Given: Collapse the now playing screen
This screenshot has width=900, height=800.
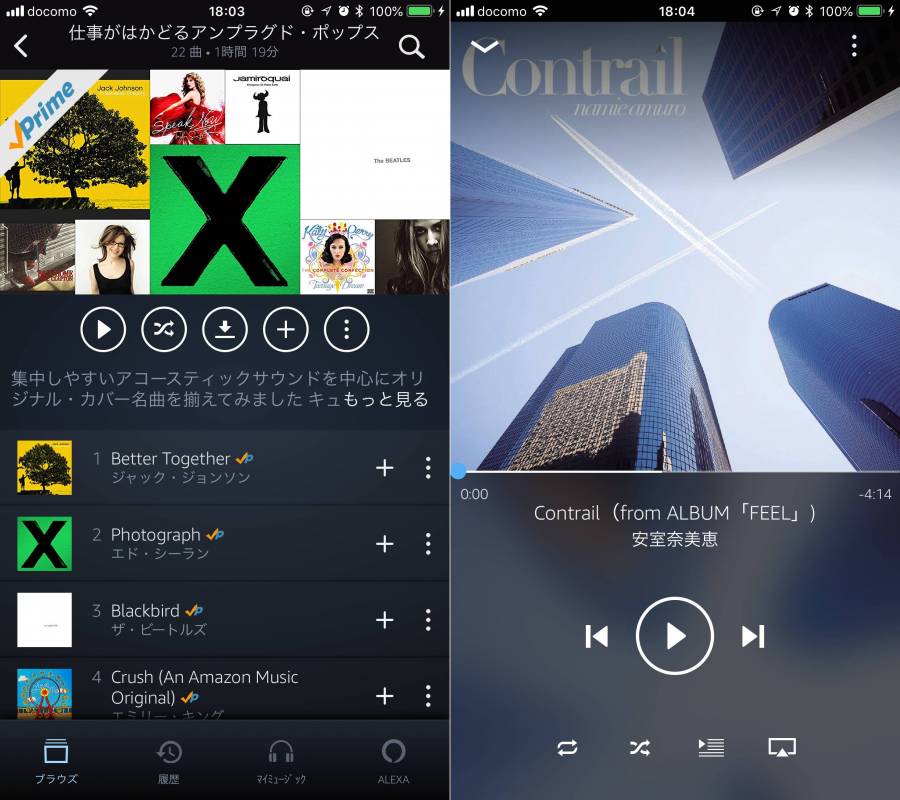Looking at the screenshot, I should point(484,46).
